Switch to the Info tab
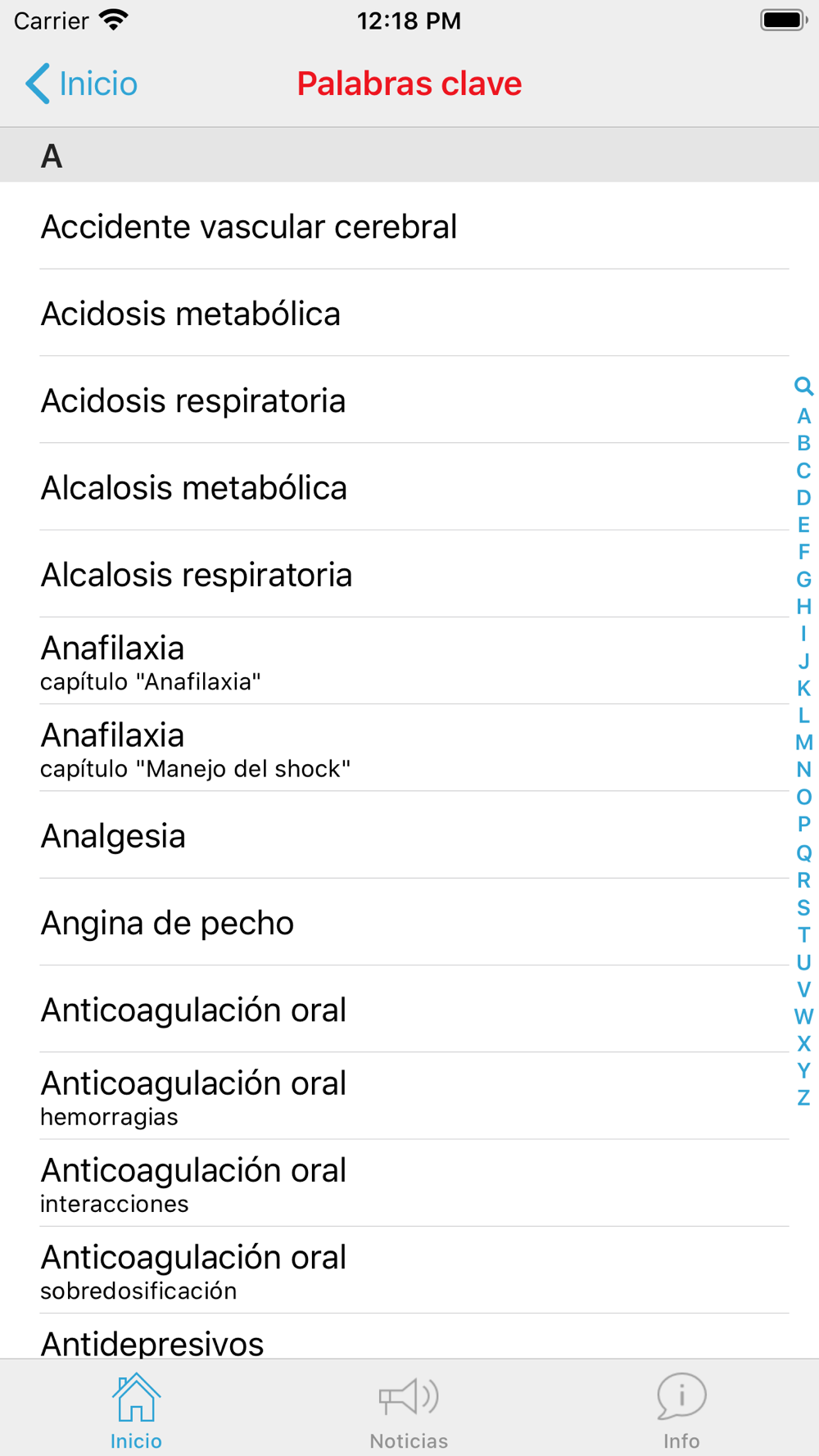 pyautogui.click(x=681, y=1410)
